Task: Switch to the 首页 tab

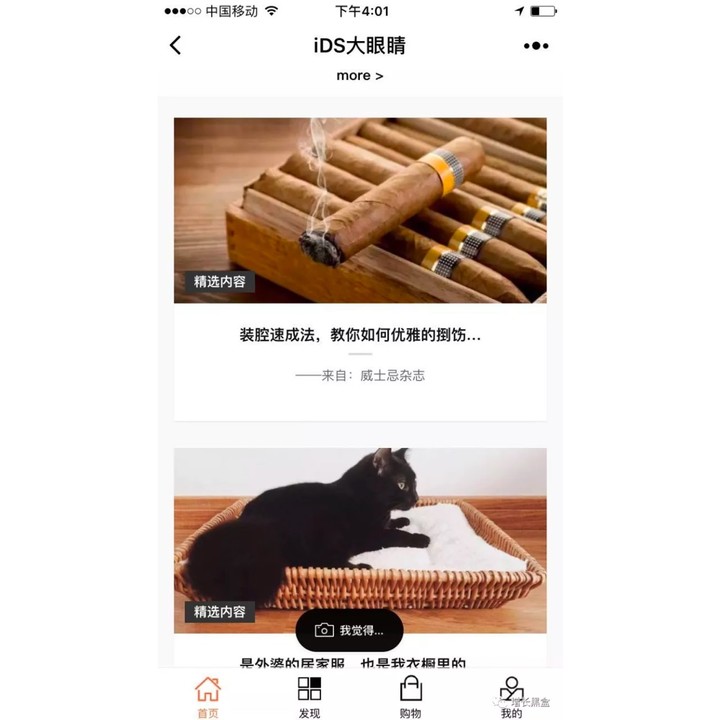Action: point(207,697)
